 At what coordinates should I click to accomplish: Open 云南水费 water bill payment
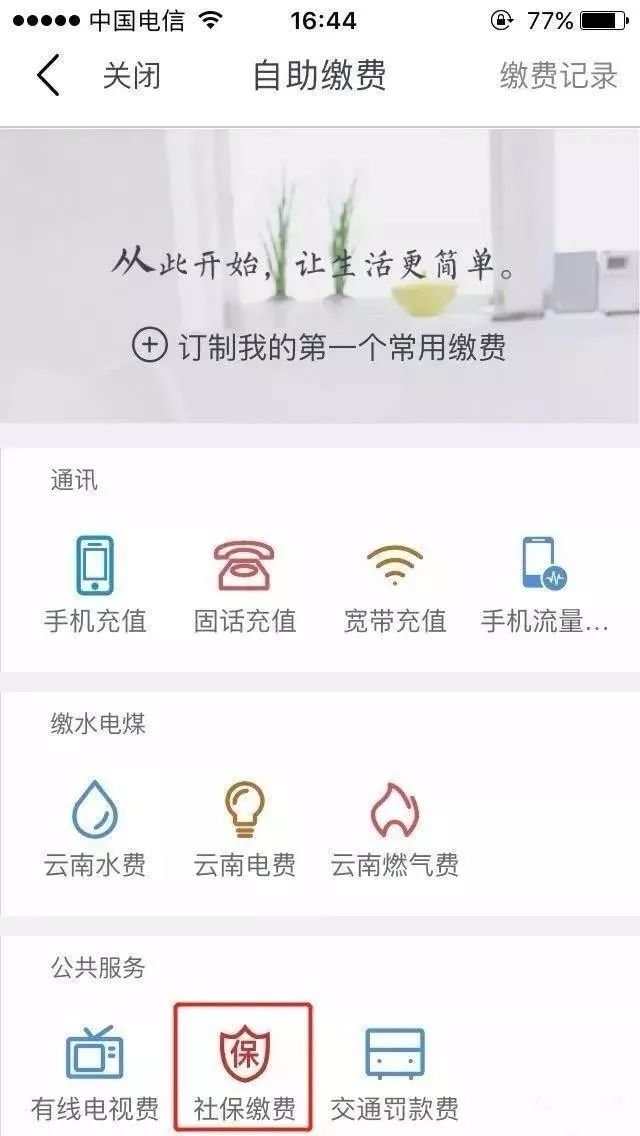[95, 828]
